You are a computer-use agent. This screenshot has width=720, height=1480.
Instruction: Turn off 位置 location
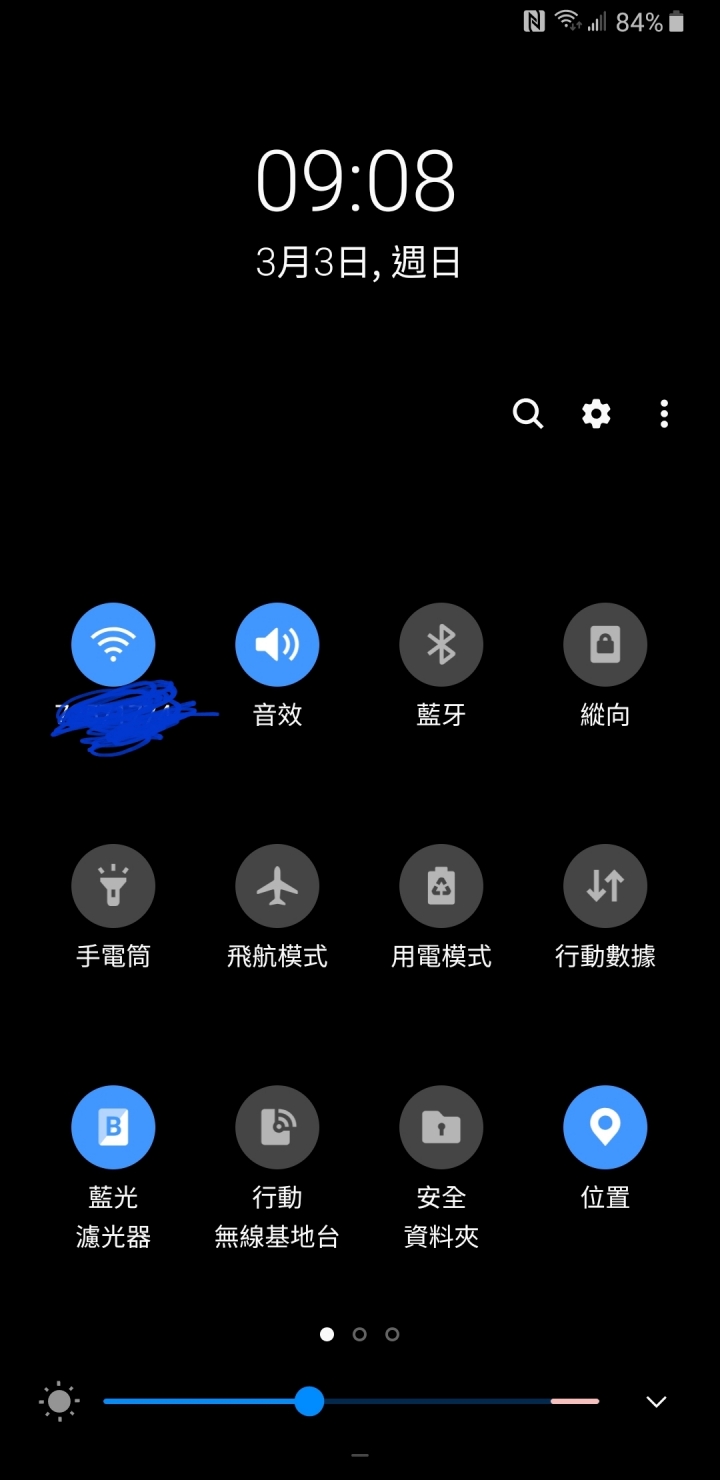pyautogui.click(x=605, y=1127)
